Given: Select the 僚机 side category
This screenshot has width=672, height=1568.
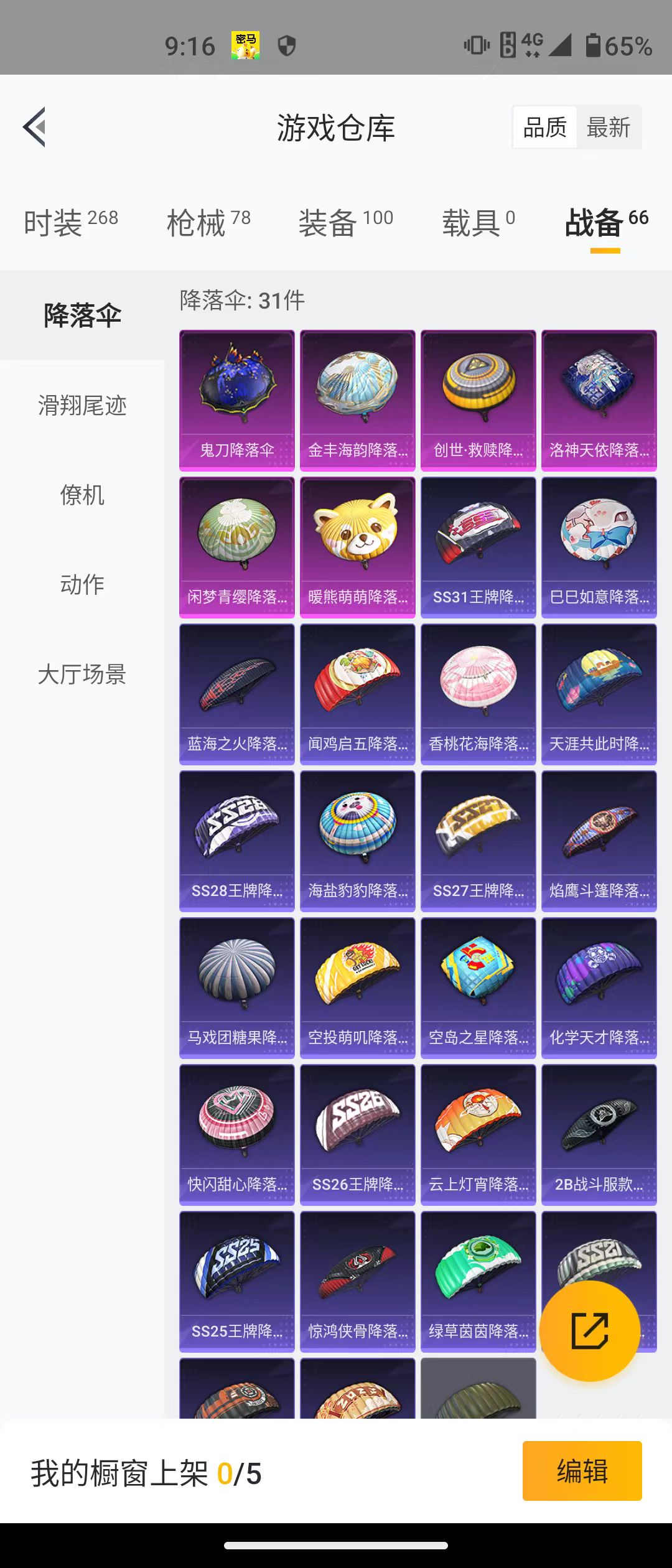Looking at the screenshot, I should pos(82,495).
